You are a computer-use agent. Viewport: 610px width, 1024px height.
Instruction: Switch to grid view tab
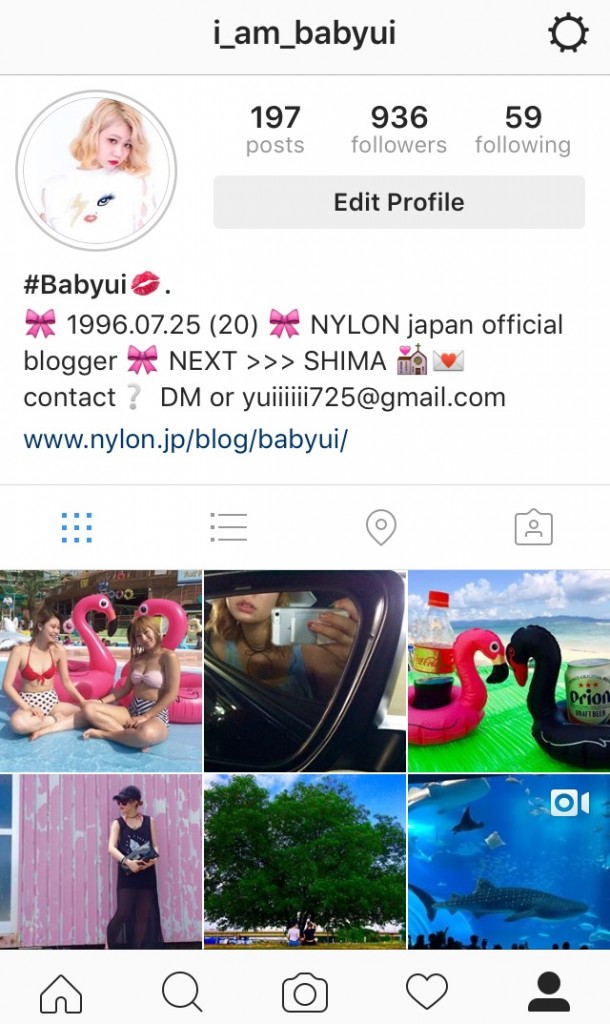[x=76, y=527]
